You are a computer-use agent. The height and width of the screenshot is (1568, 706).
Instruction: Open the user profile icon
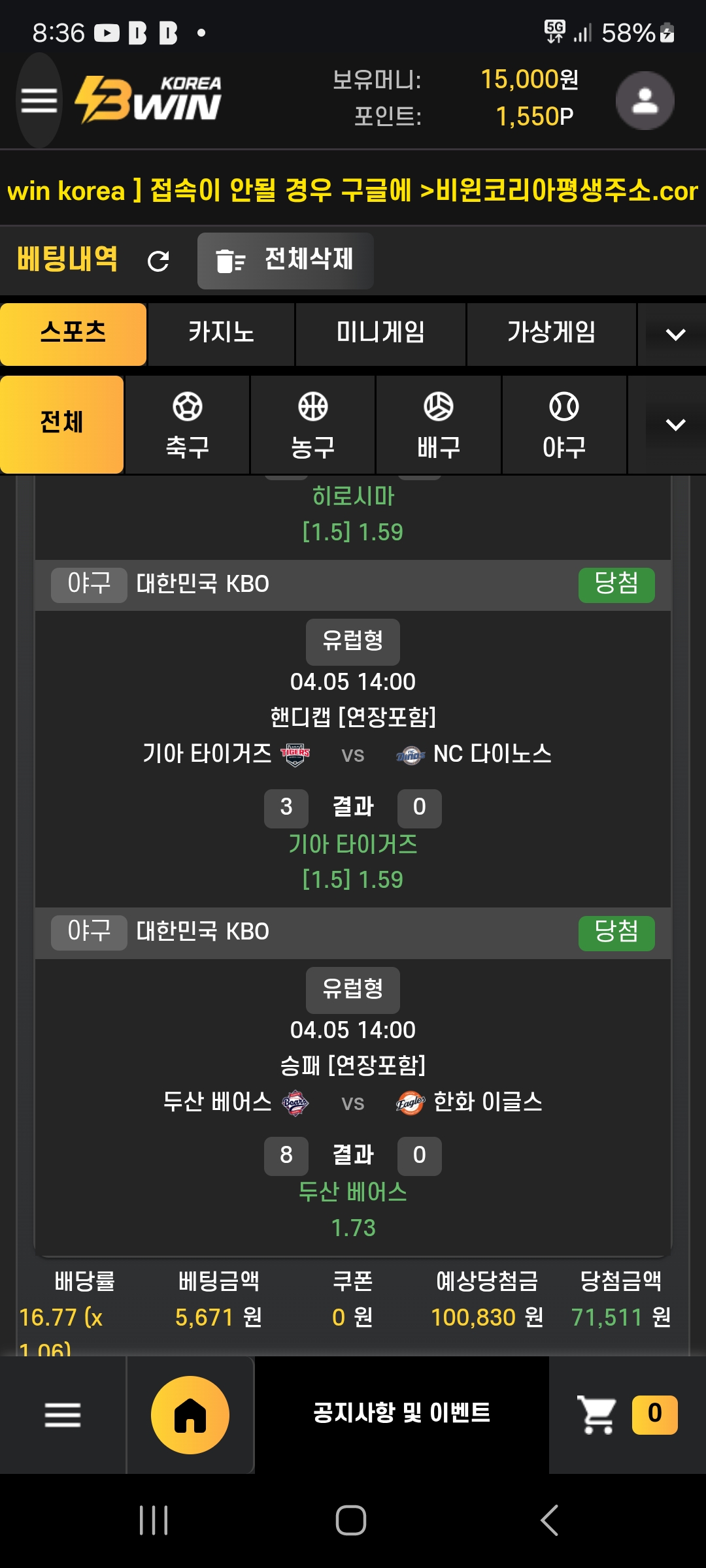(x=645, y=101)
